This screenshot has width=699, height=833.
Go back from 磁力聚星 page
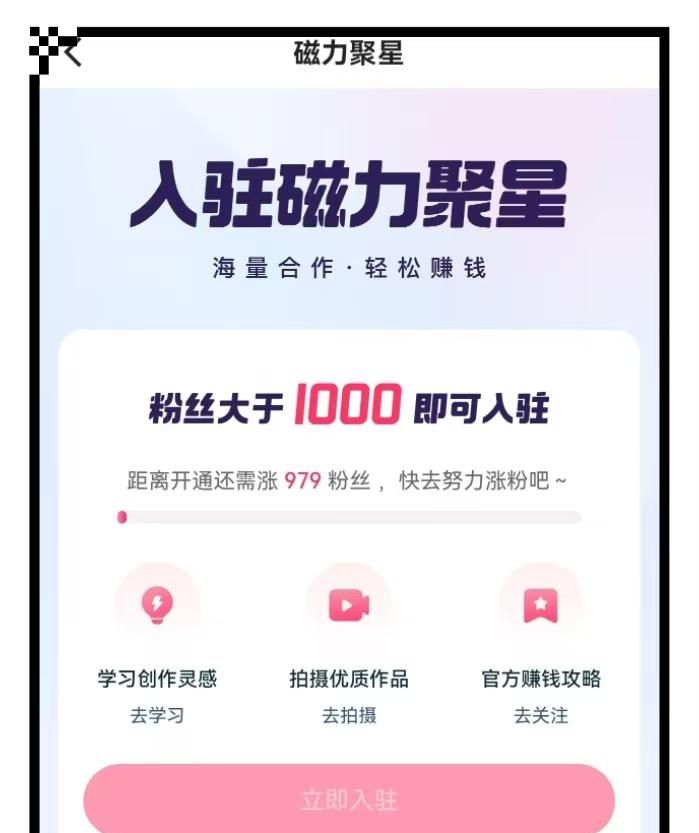(x=71, y=54)
